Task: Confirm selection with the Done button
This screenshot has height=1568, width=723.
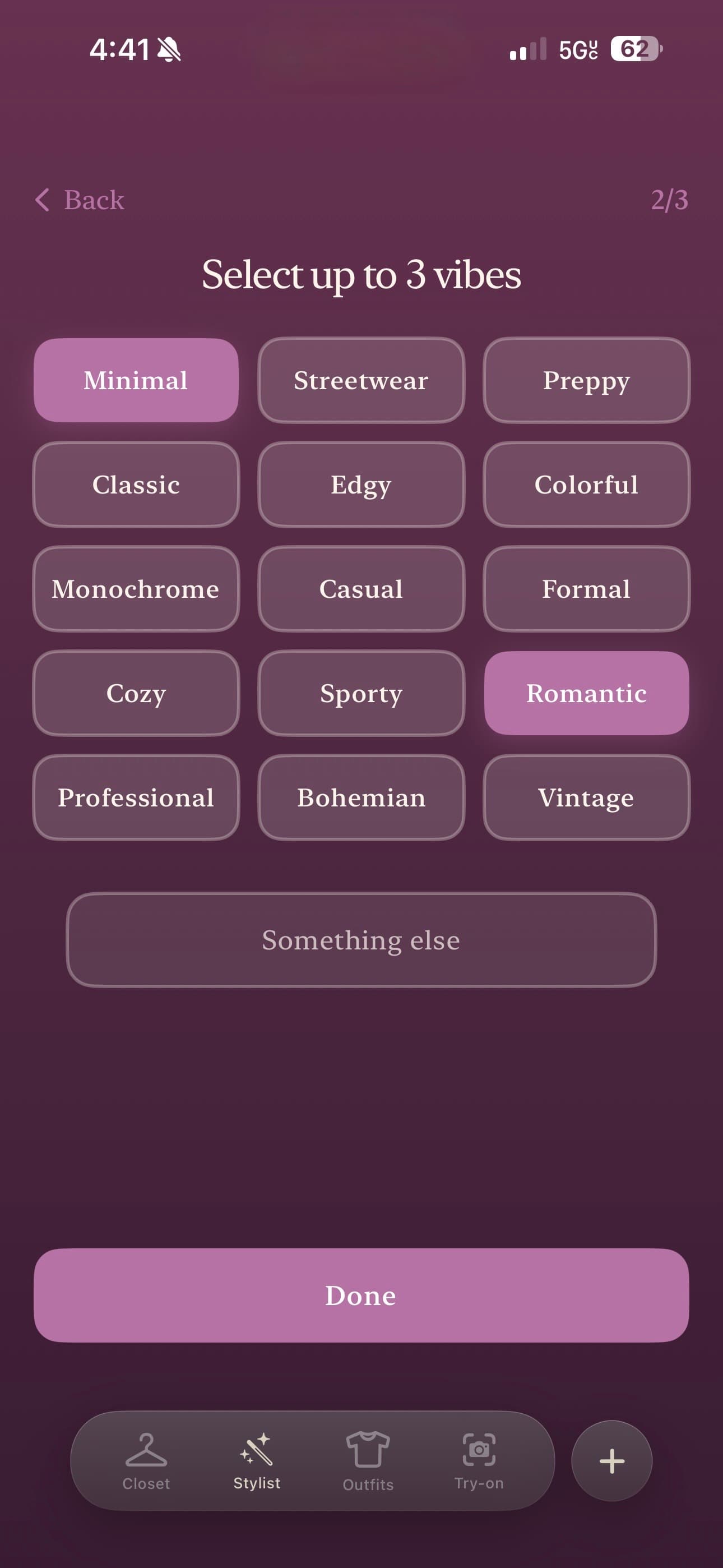Action: pyautogui.click(x=361, y=1295)
